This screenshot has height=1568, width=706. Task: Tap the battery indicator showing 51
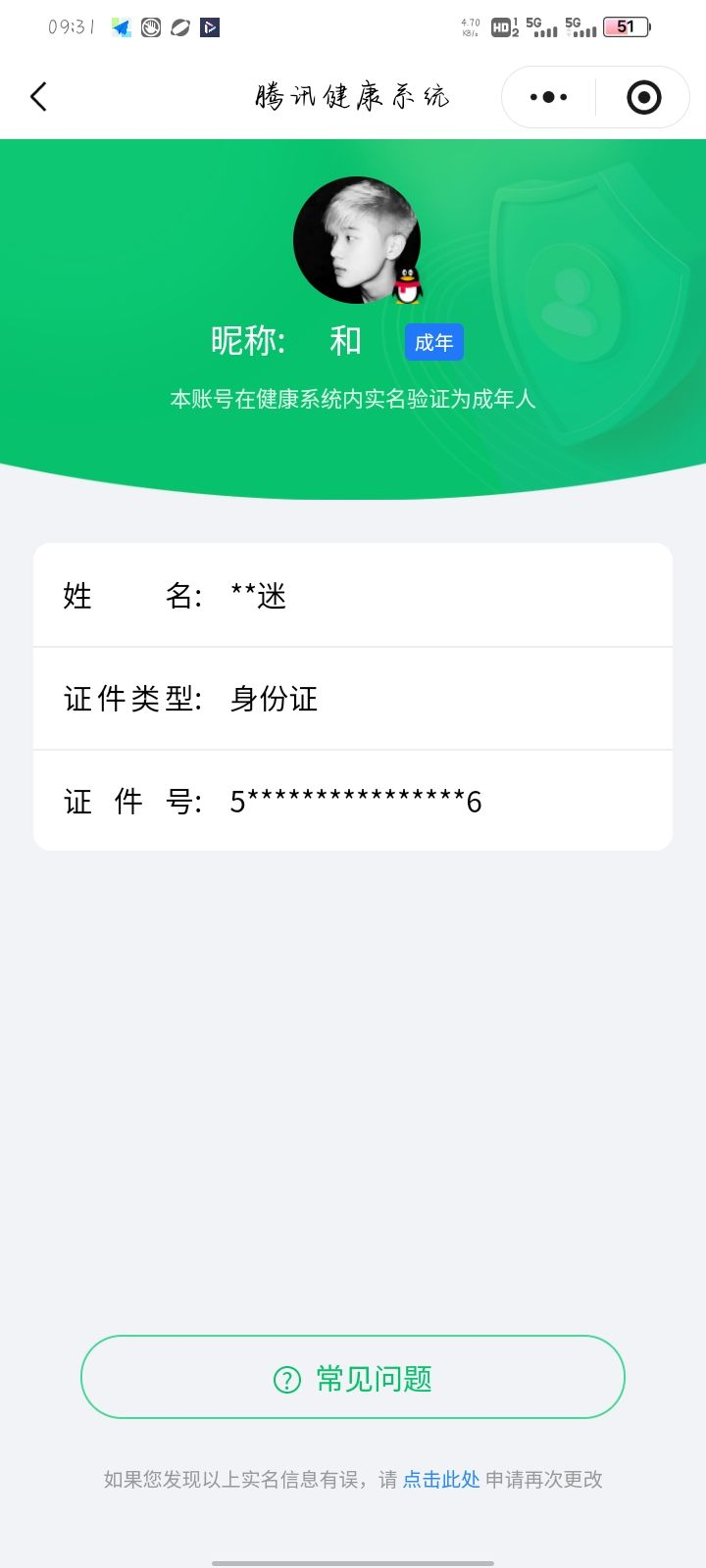tap(628, 26)
